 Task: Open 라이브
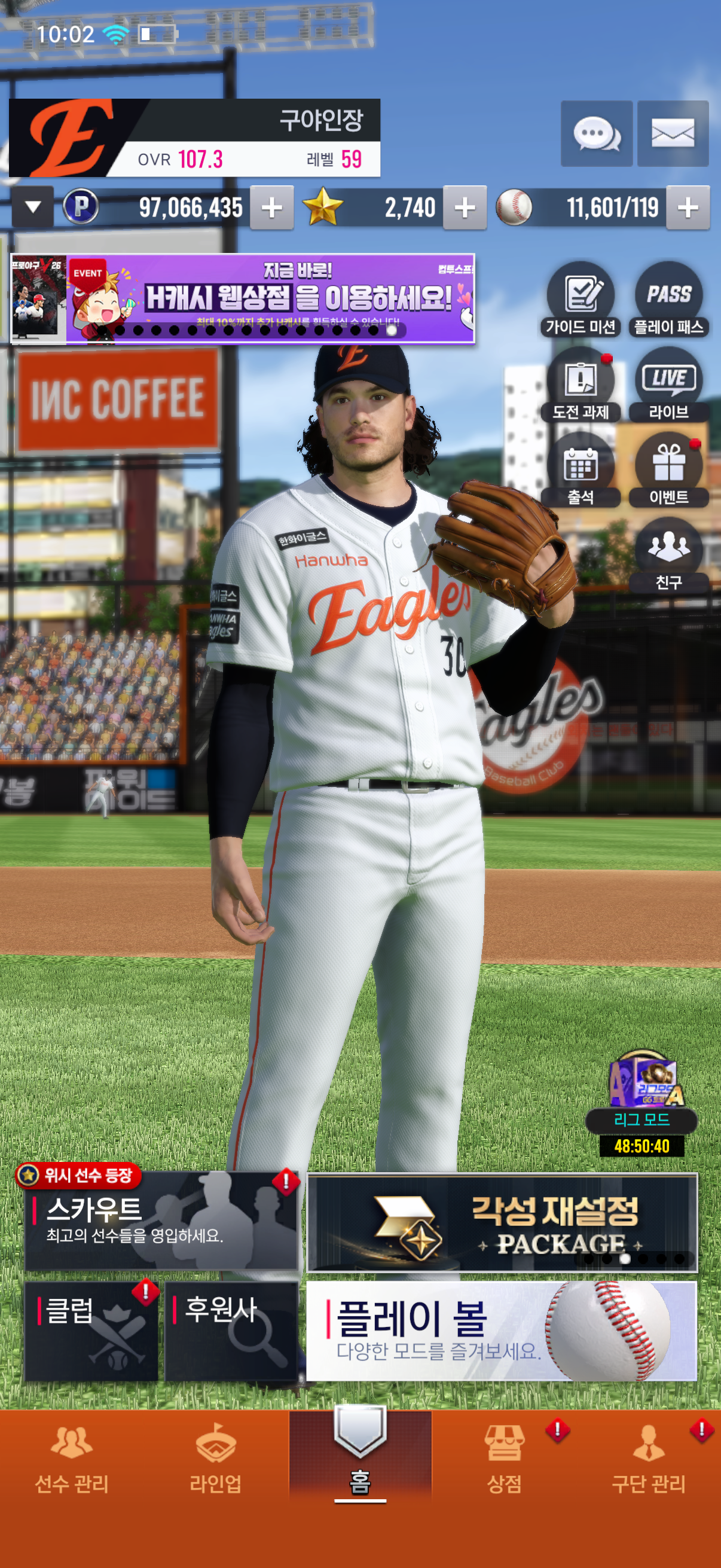click(668, 385)
